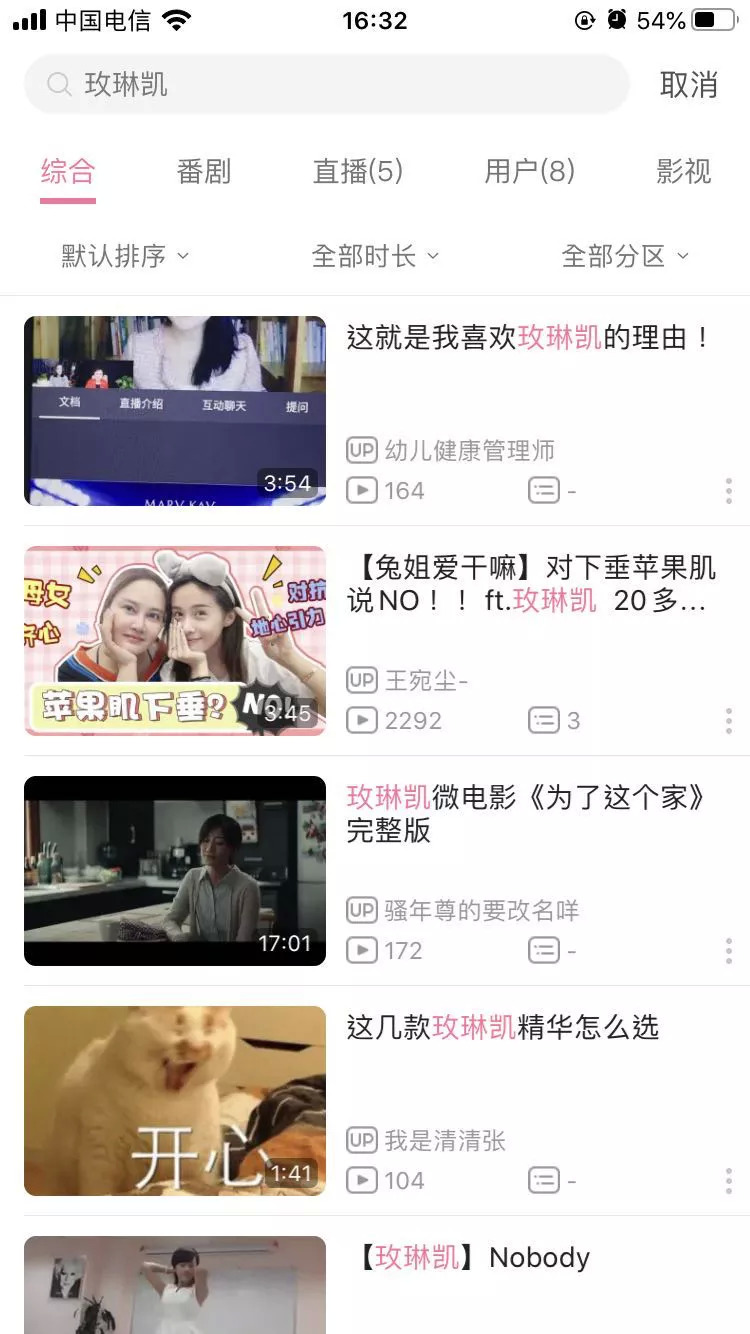Open more options for 王宛尘- video

[728, 721]
